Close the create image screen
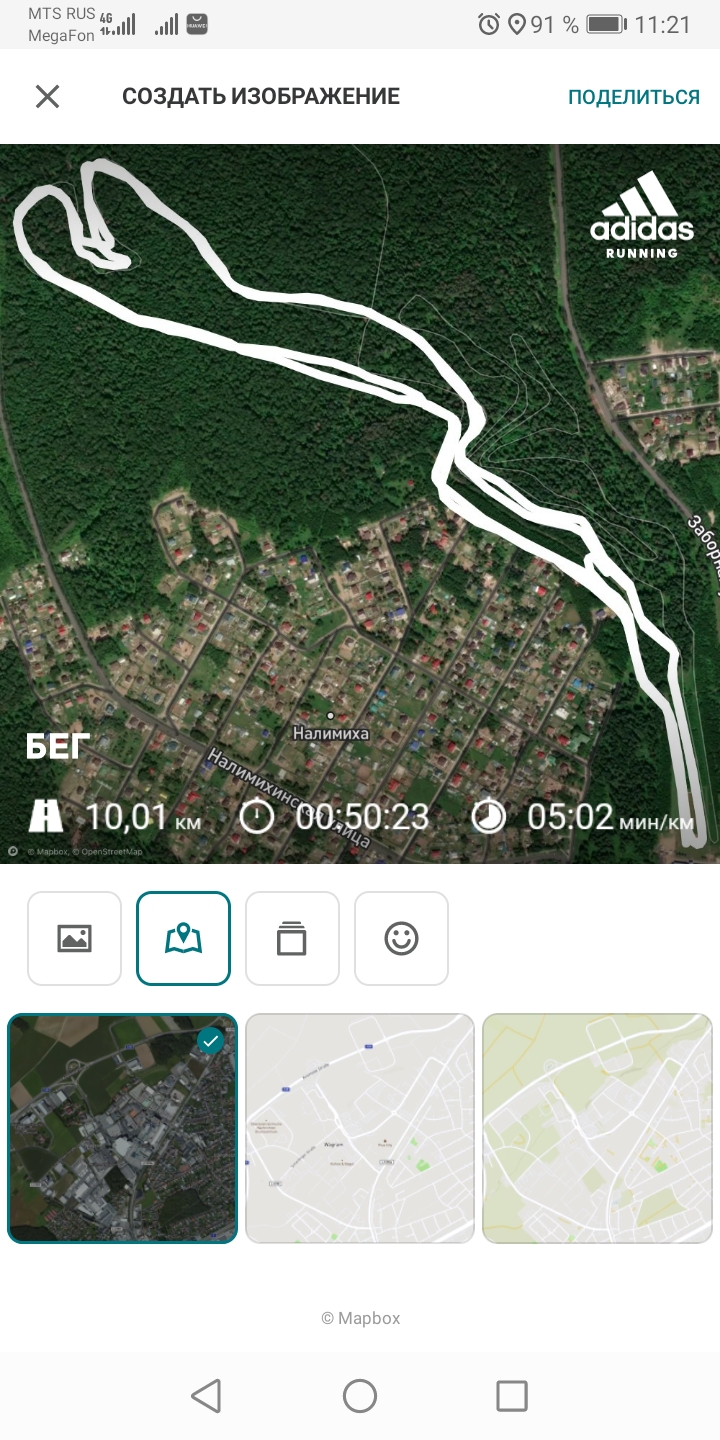The width and height of the screenshot is (720, 1440). tap(47, 97)
